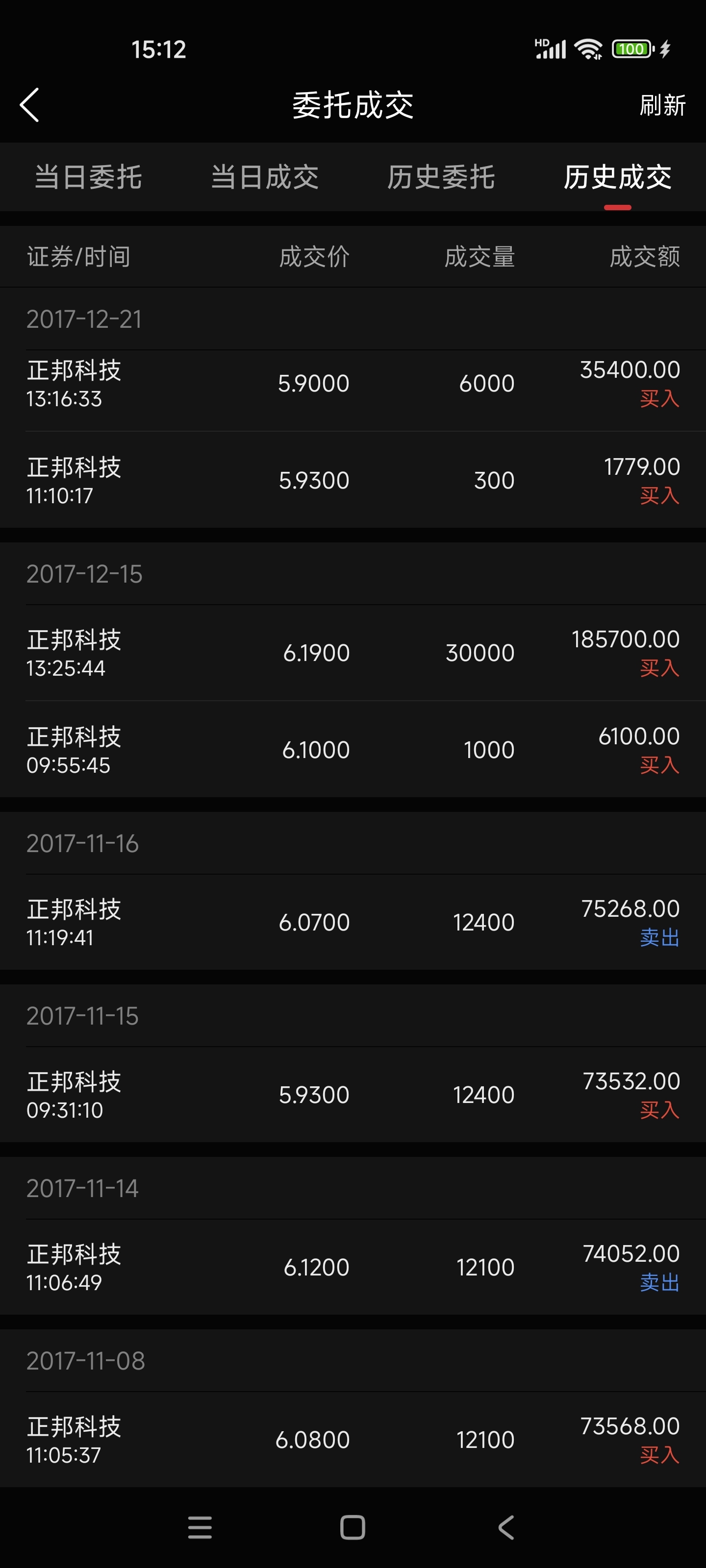The height and width of the screenshot is (1568, 706).
Task: Select the 历史成交 tab
Action: point(617,177)
